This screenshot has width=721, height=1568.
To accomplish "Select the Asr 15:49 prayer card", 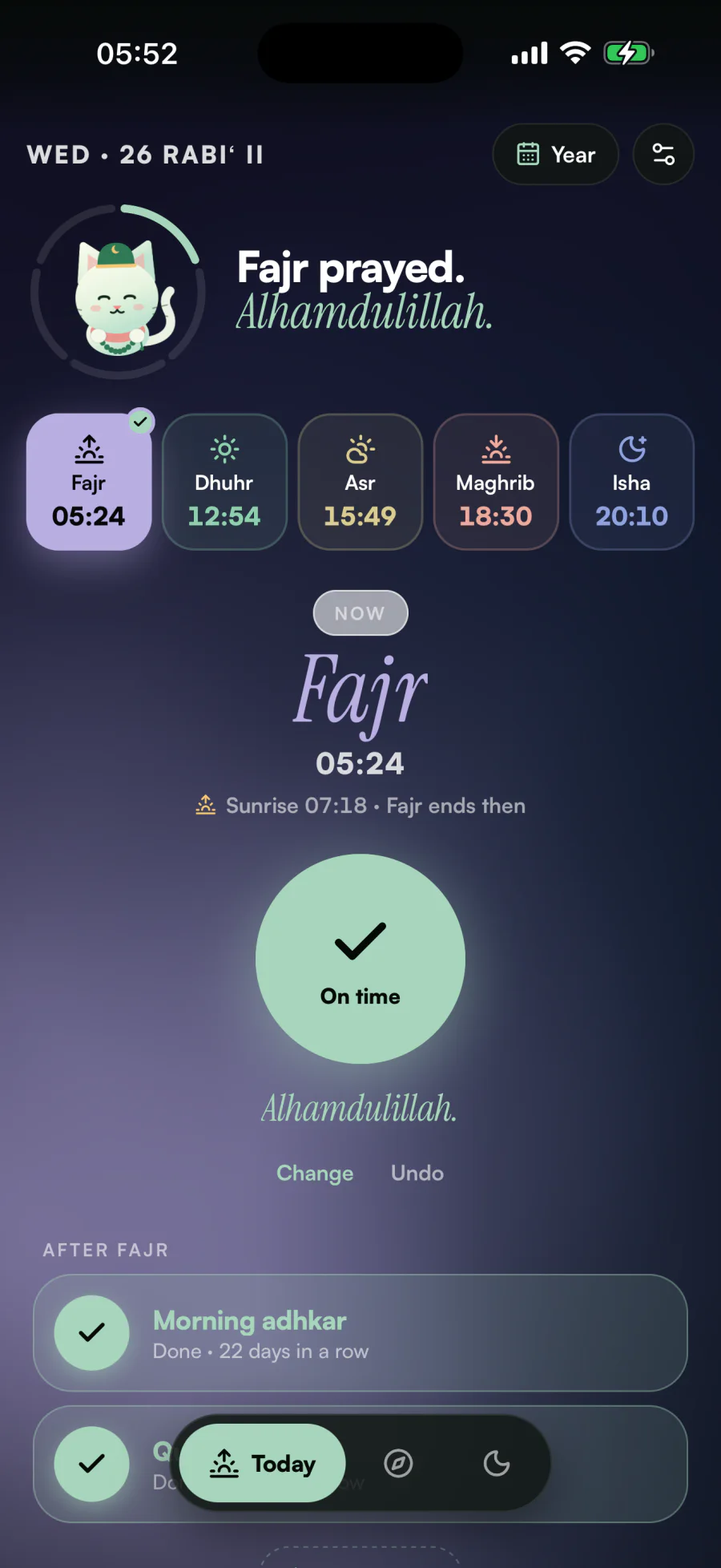I will pyautogui.click(x=360, y=482).
